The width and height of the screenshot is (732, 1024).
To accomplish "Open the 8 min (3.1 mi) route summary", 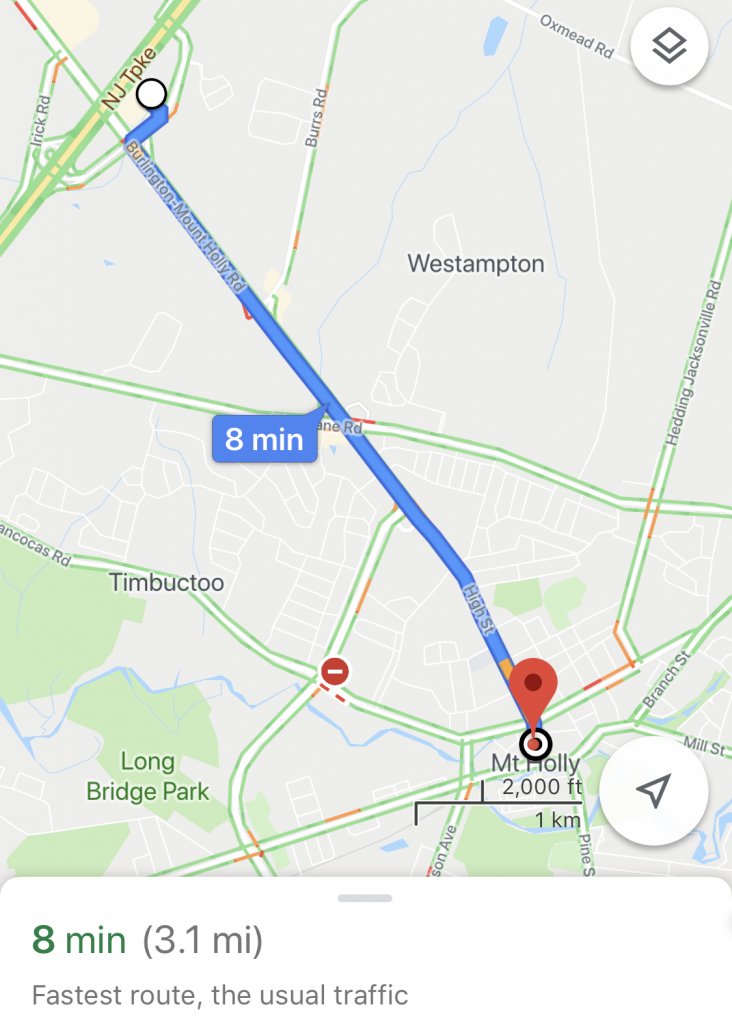I will [148, 941].
